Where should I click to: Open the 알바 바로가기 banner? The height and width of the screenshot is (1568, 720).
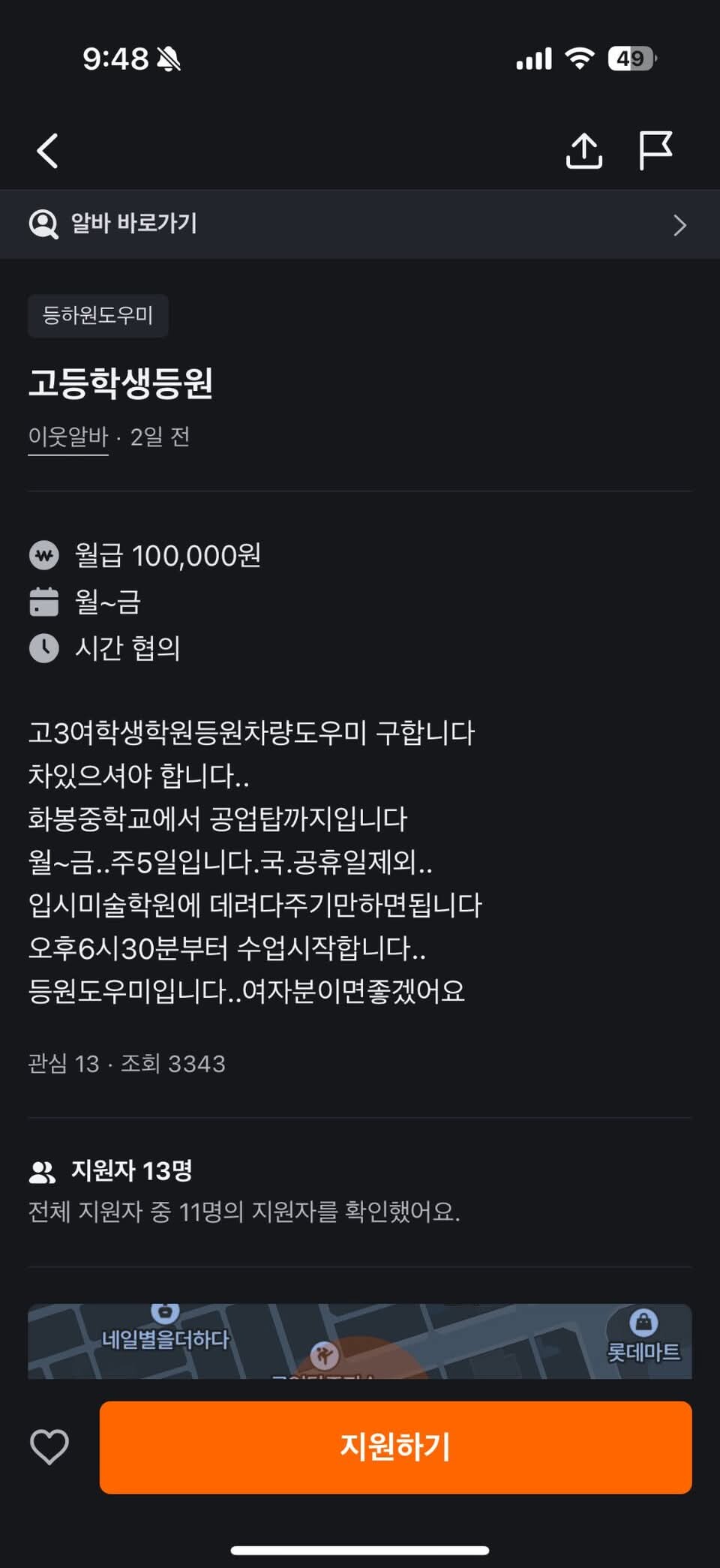360,224
